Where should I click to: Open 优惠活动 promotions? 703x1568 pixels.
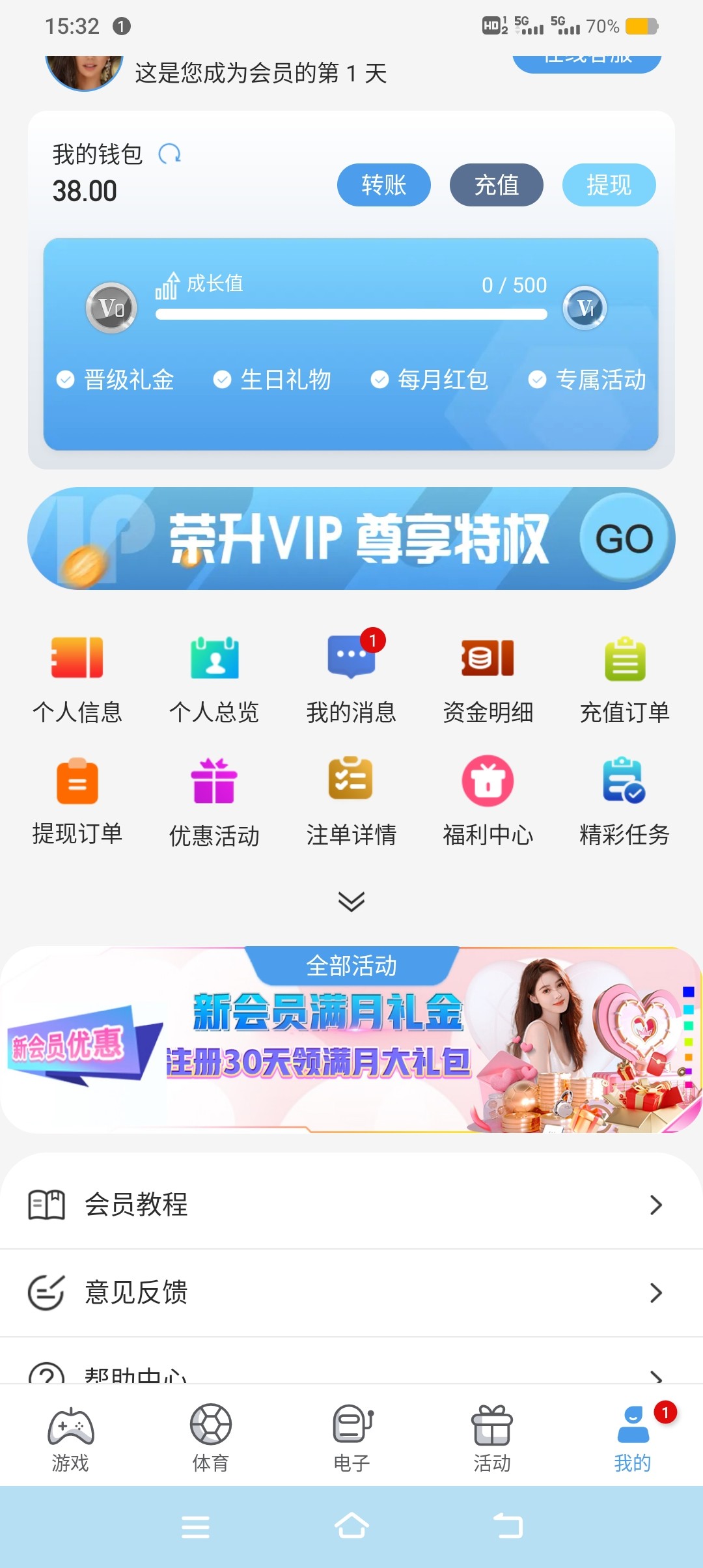tap(214, 801)
